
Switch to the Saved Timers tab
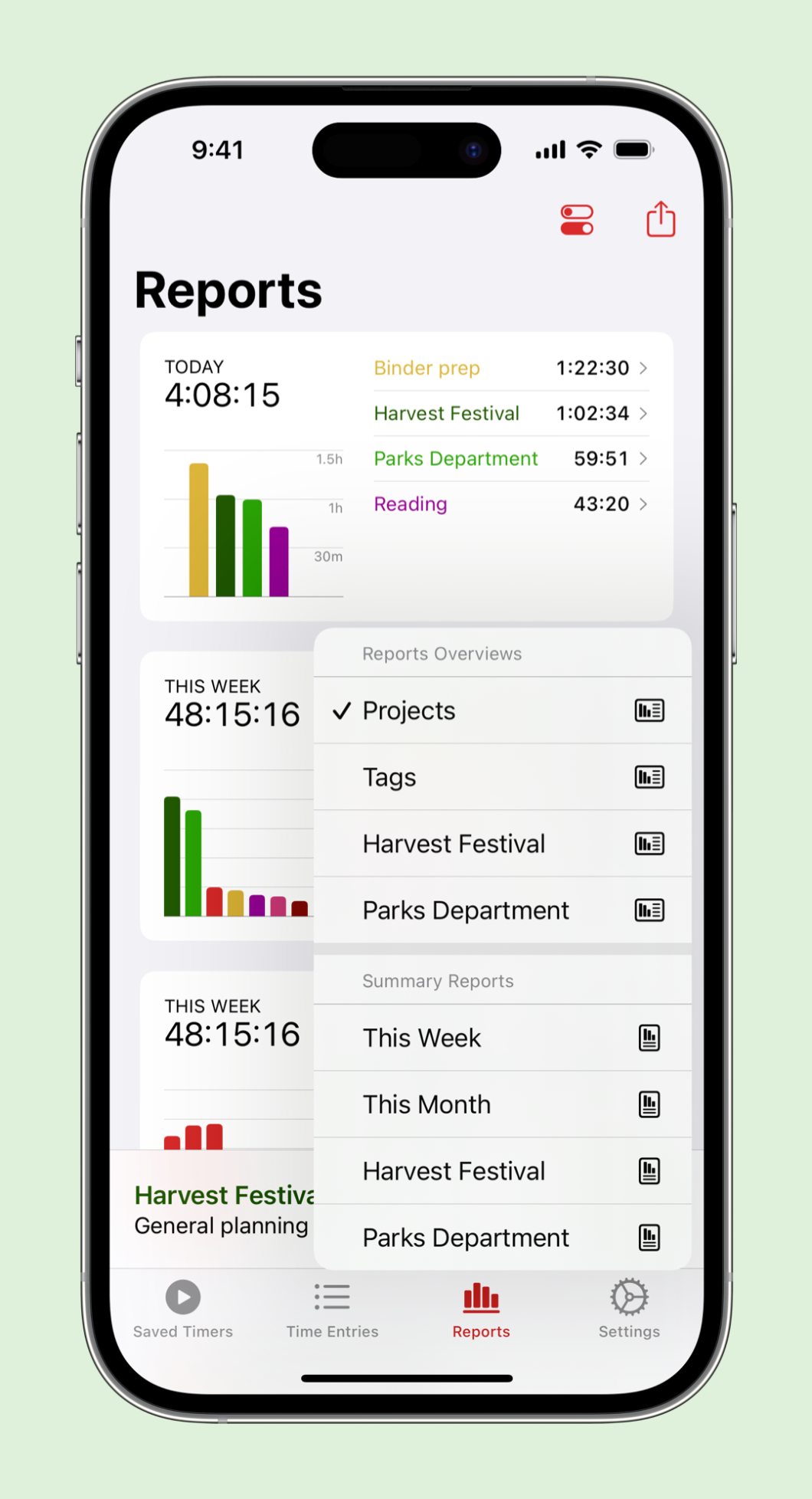coord(183,1309)
